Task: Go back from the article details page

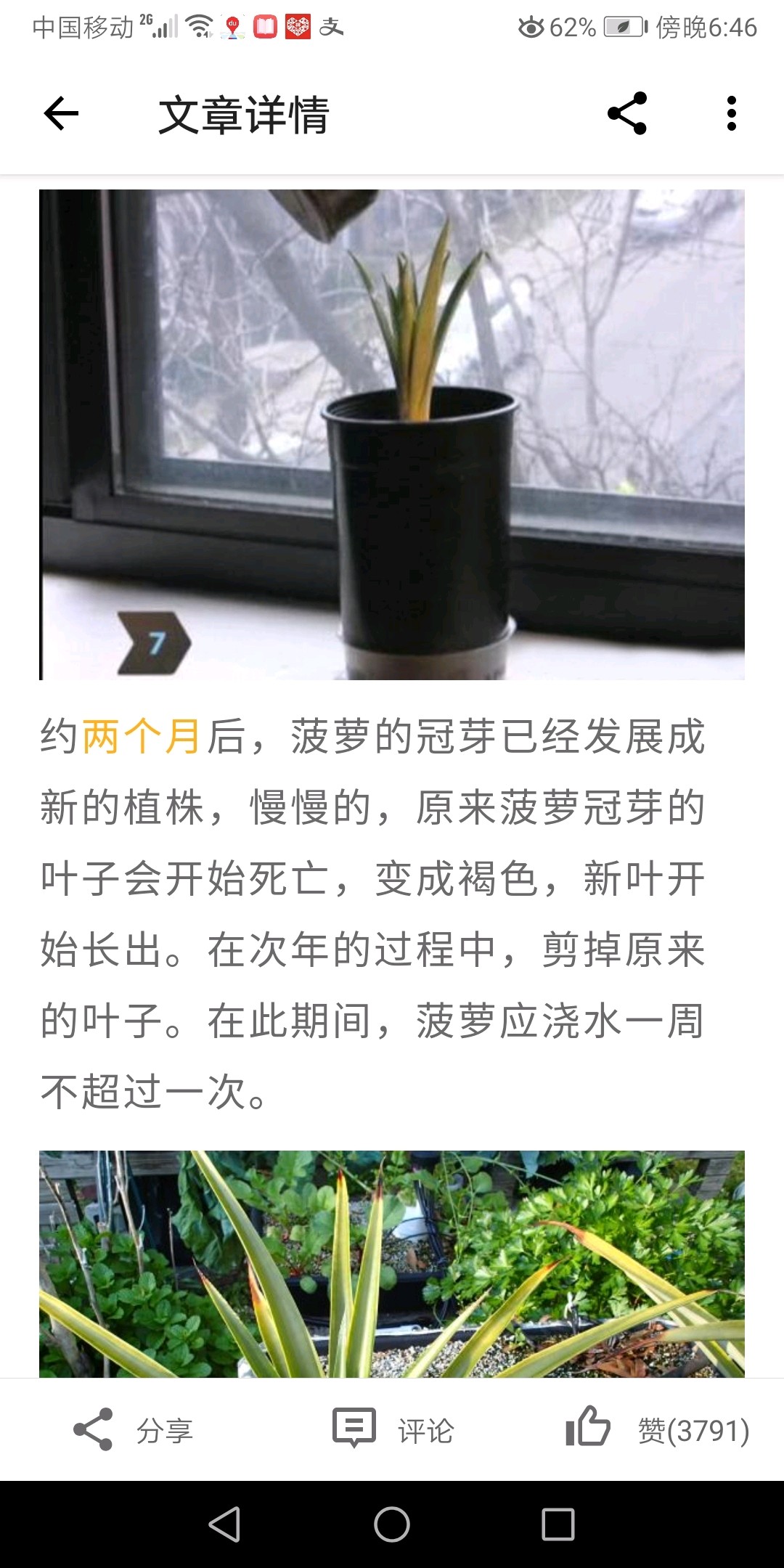Action: 61,114
